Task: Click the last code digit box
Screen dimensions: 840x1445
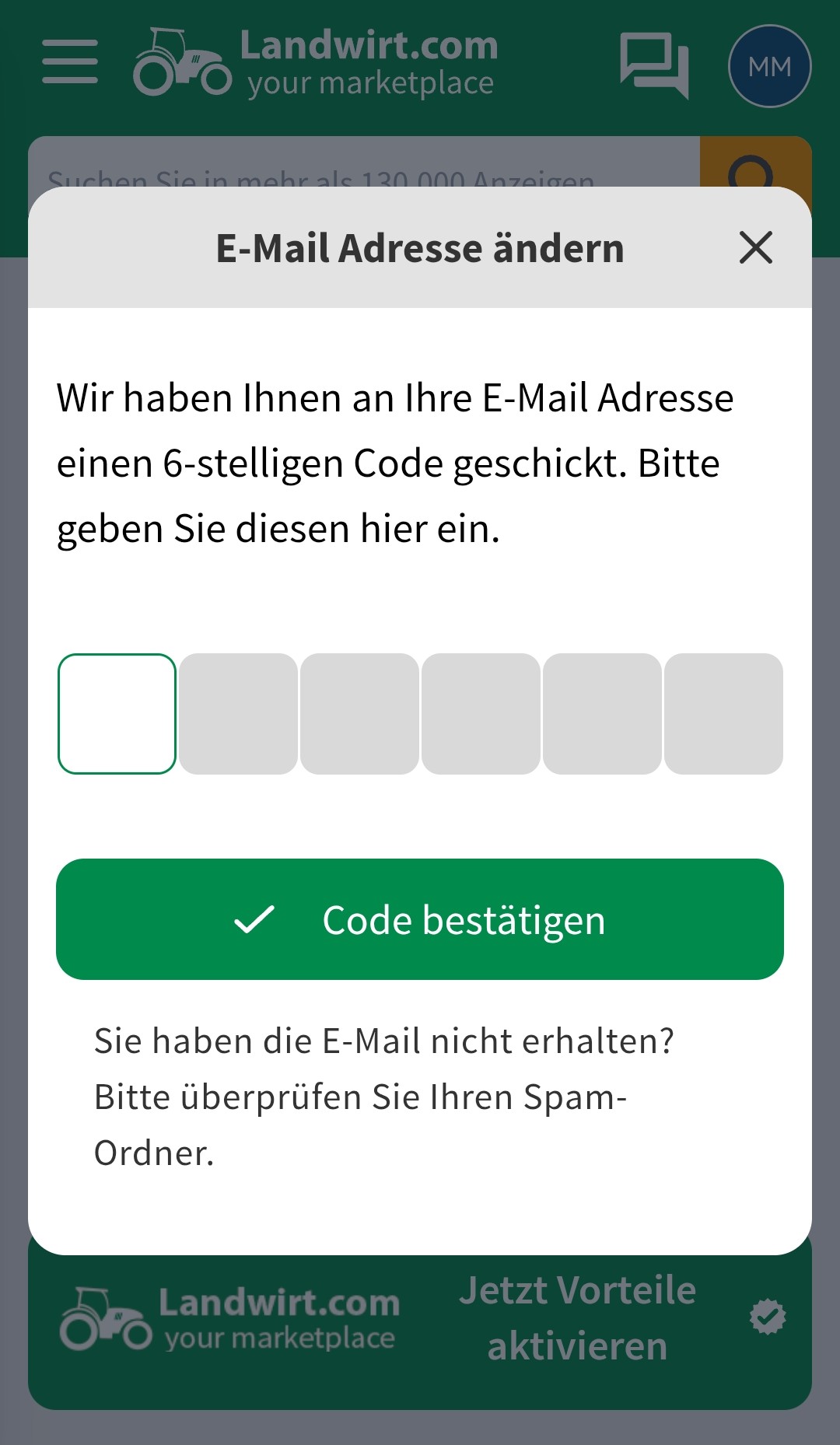Action: click(x=723, y=714)
